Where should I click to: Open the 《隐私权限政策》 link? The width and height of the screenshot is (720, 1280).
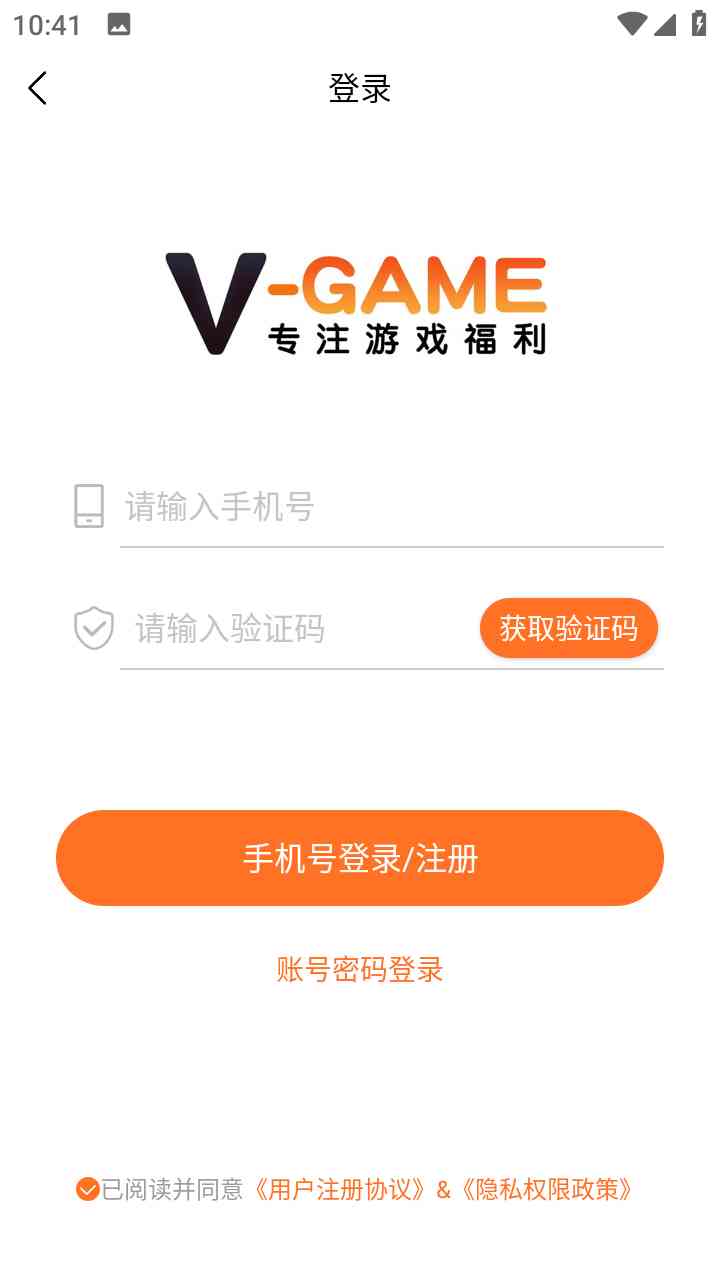pyautogui.click(x=548, y=1189)
